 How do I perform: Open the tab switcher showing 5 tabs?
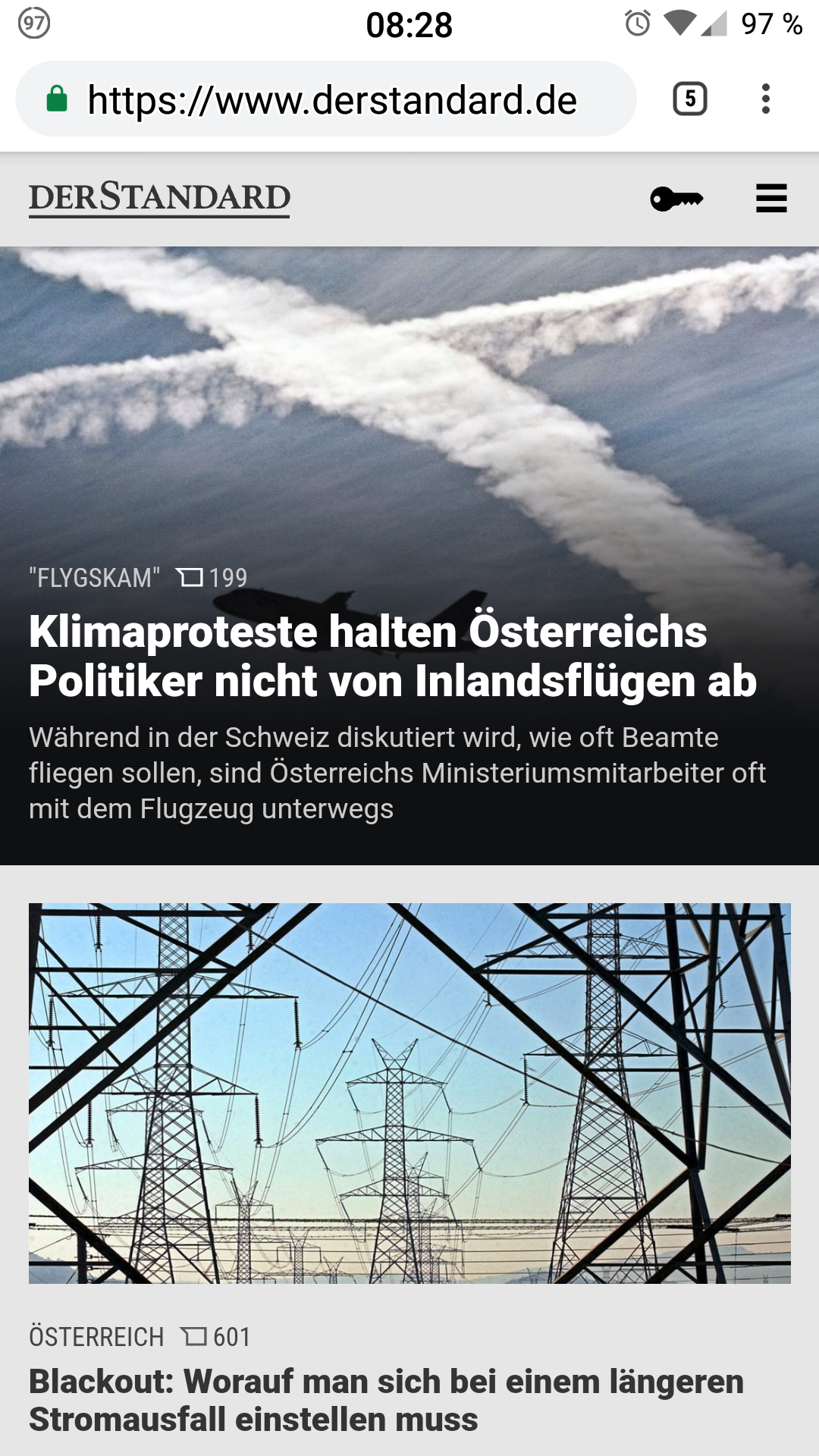click(x=689, y=99)
